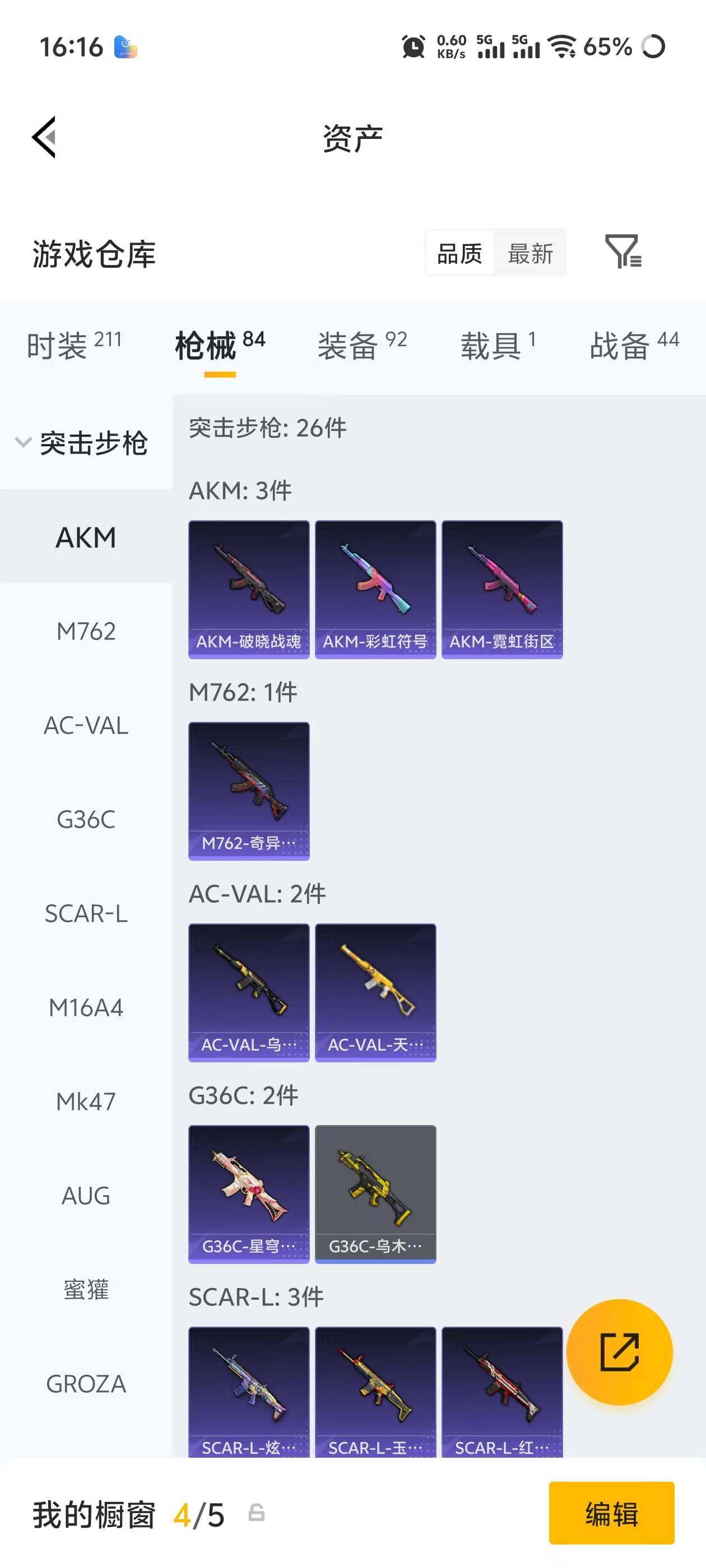Edit my showcase with 编辑

[611, 1513]
